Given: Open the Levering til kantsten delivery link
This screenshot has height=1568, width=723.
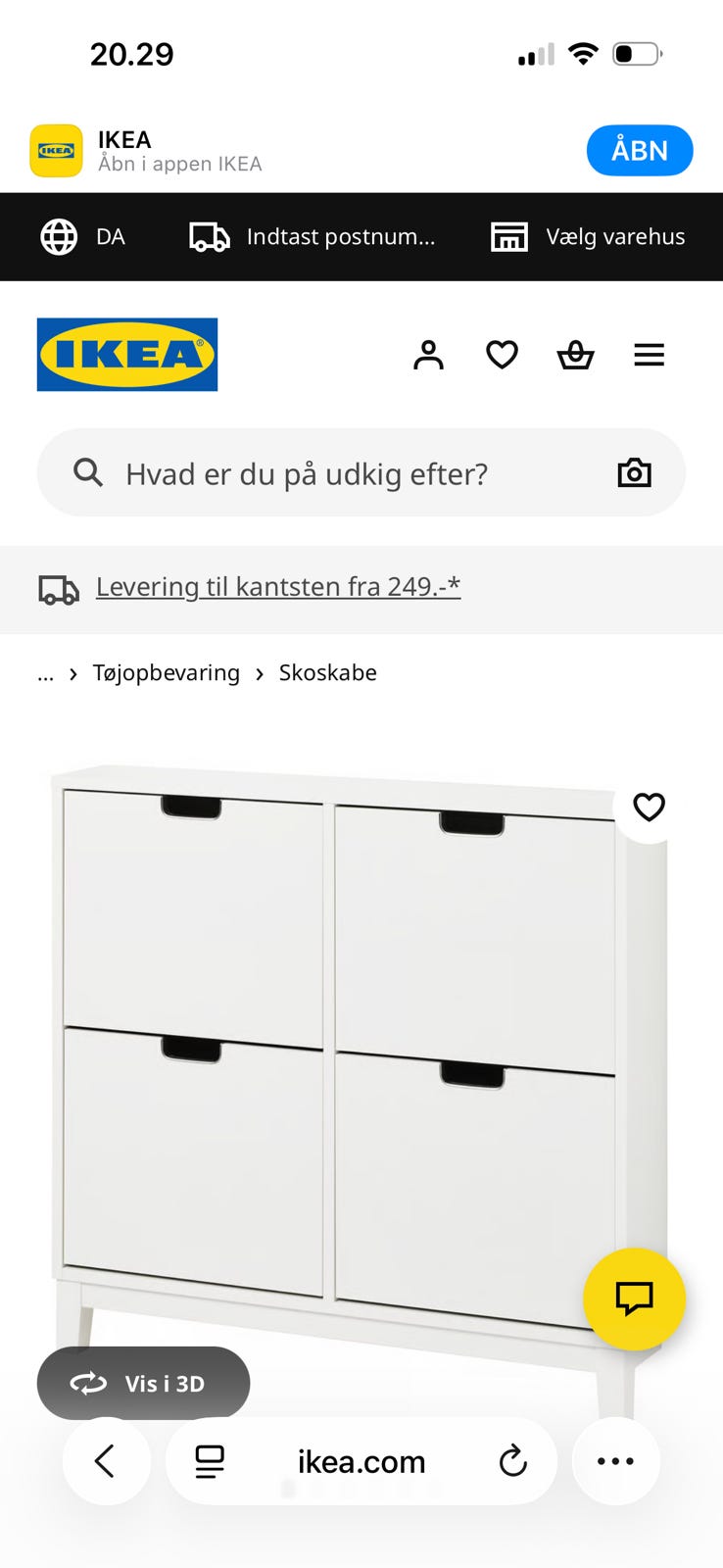Looking at the screenshot, I should tap(277, 585).
